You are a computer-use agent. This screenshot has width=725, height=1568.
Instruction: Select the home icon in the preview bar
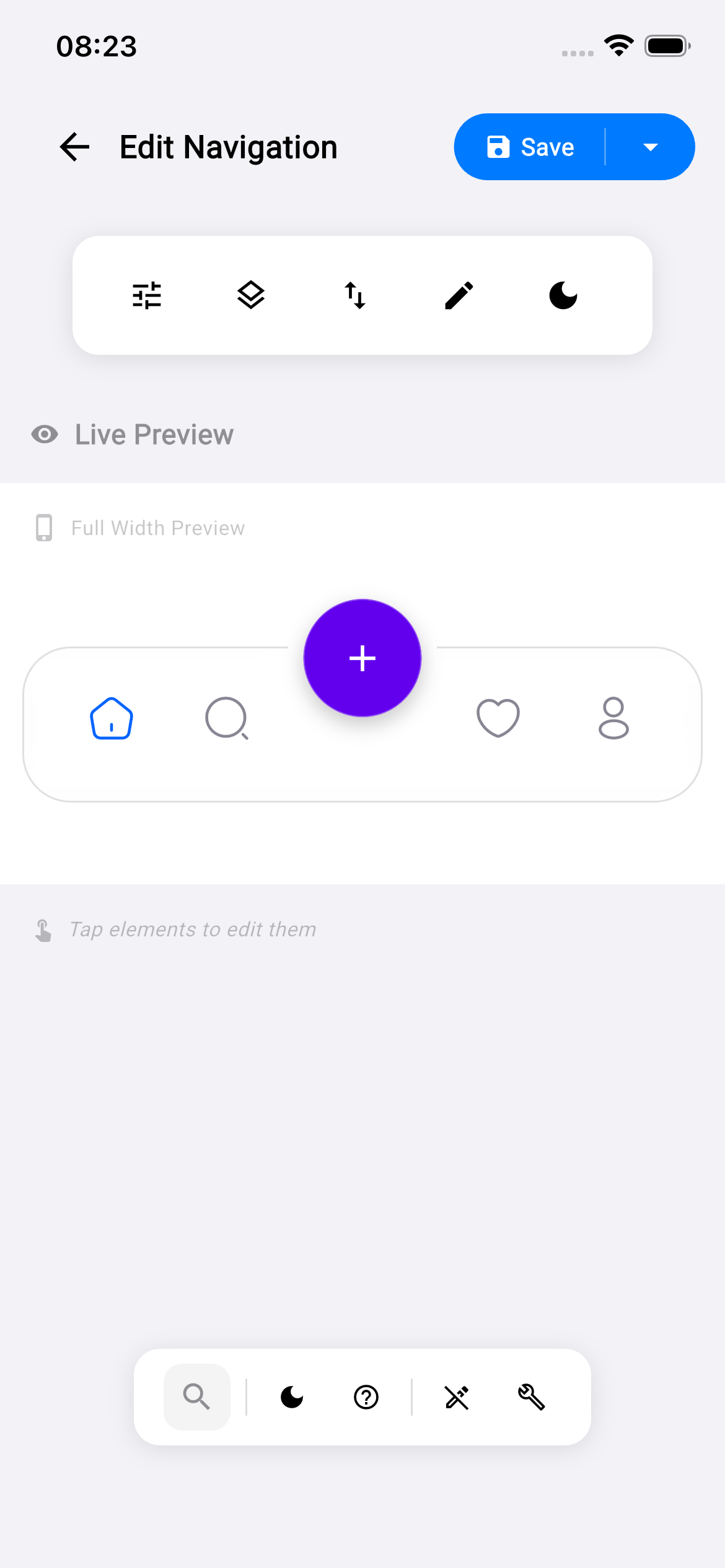[112, 718]
